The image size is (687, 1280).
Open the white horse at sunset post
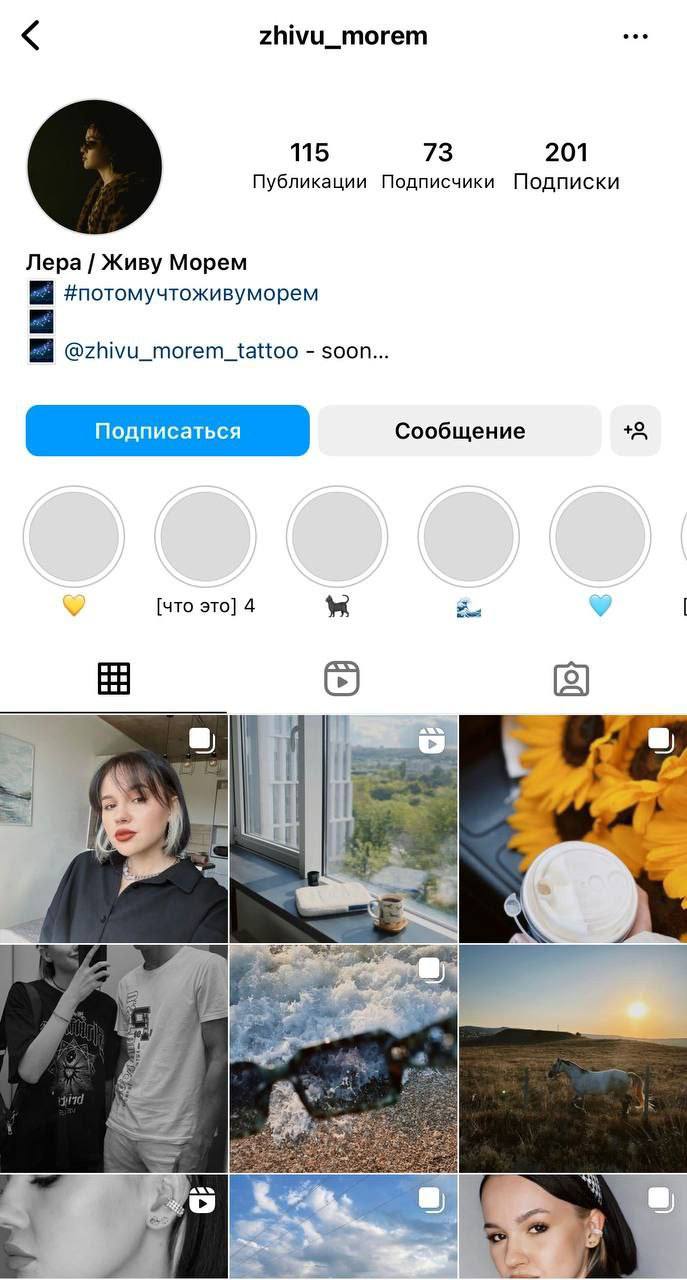pyautogui.click(x=573, y=1058)
